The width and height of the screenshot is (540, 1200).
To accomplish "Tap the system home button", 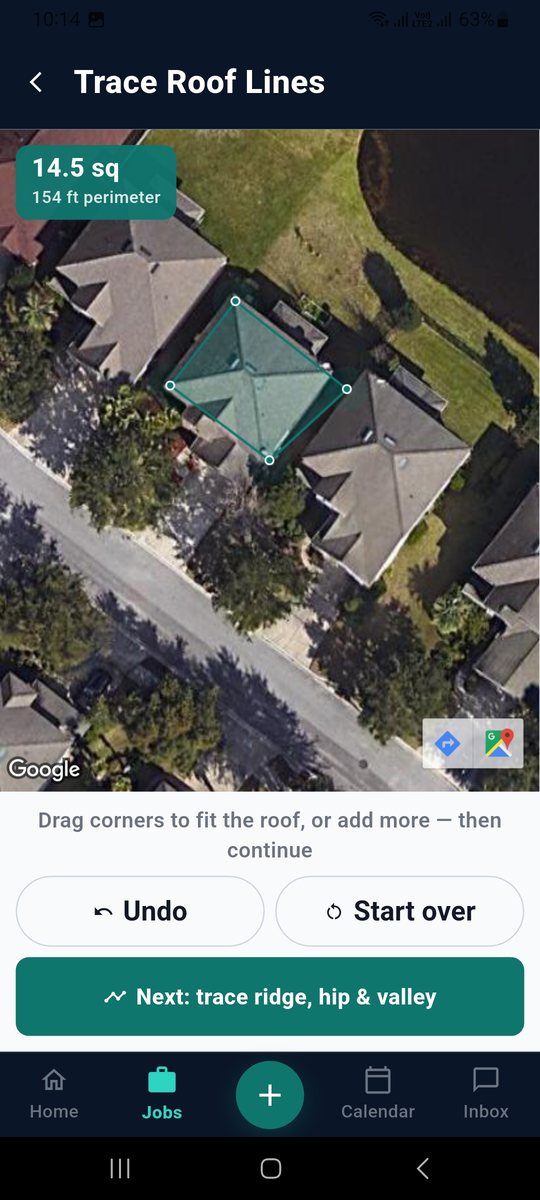I will click(x=270, y=1168).
